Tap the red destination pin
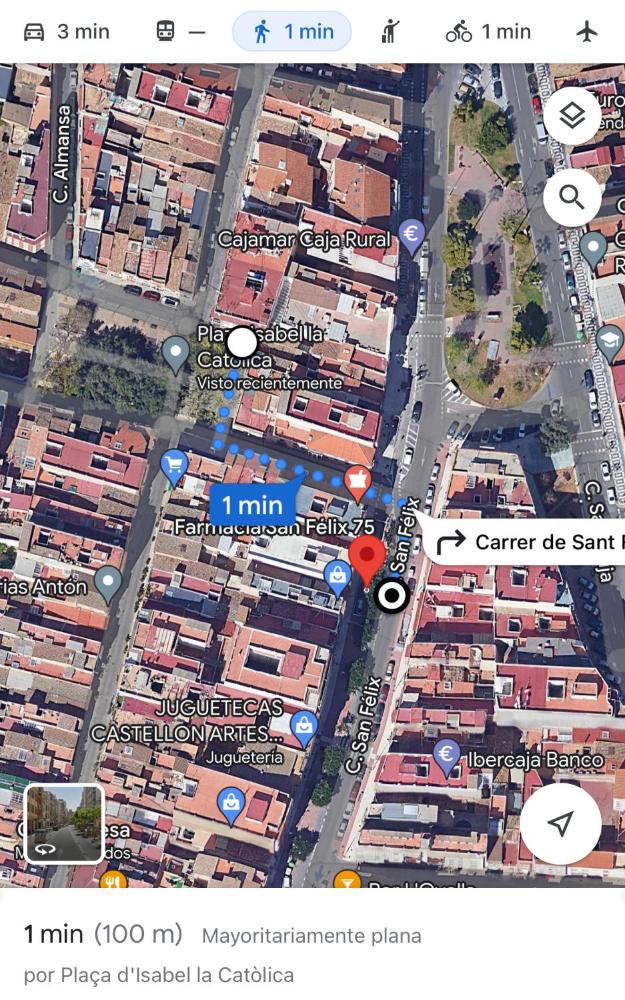The height and width of the screenshot is (1000, 625). pyautogui.click(x=367, y=557)
